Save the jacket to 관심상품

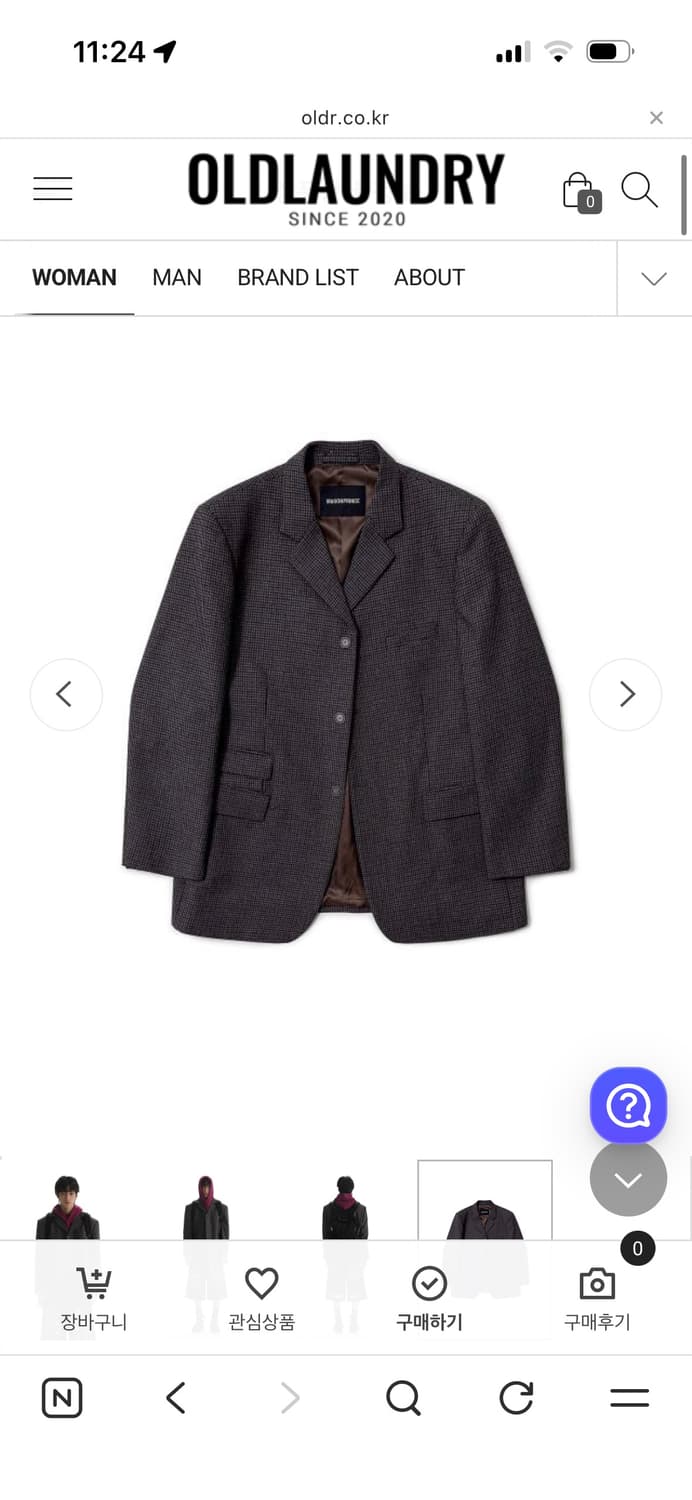coord(261,1298)
